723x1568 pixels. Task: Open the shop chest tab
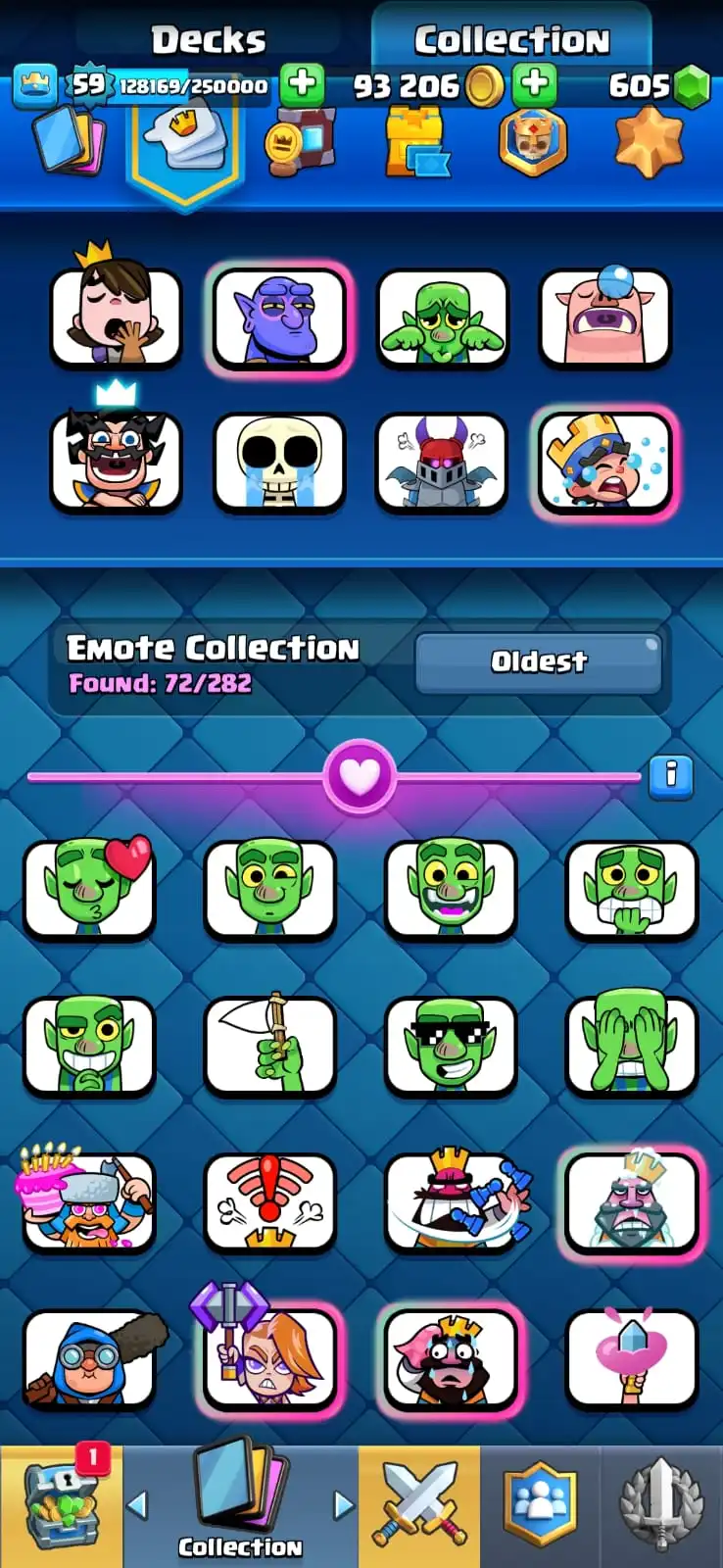(61, 1507)
